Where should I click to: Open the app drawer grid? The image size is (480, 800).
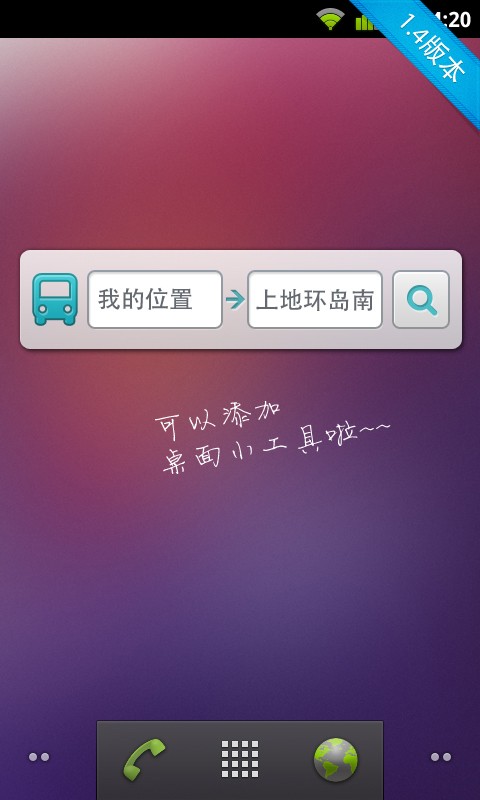coord(240,759)
